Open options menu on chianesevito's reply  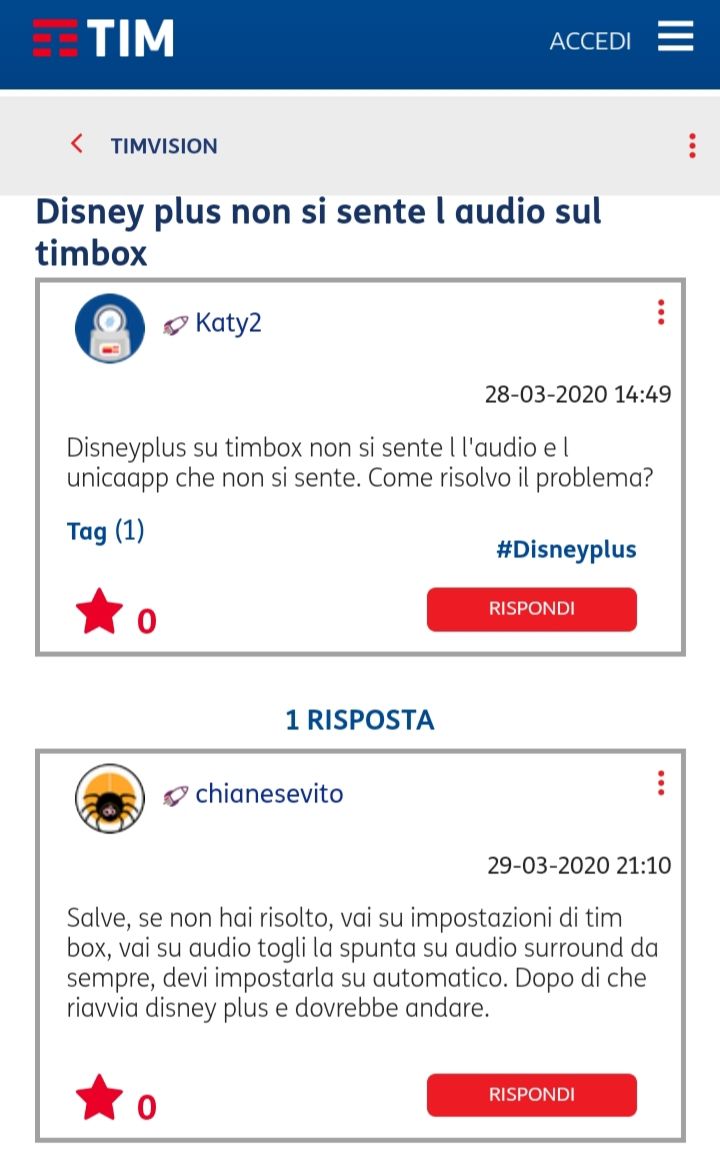pyautogui.click(x=661, y=783)
